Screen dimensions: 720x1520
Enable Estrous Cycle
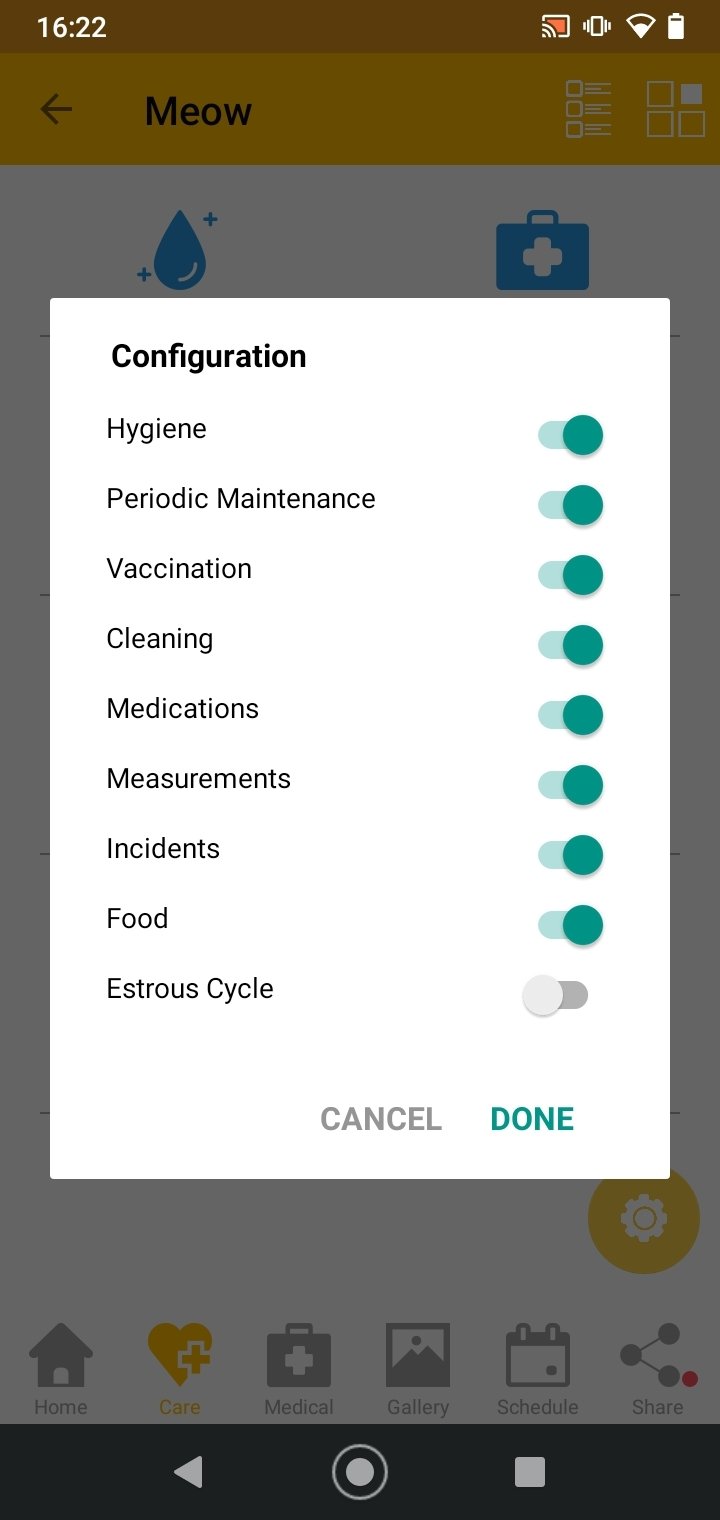556,995
